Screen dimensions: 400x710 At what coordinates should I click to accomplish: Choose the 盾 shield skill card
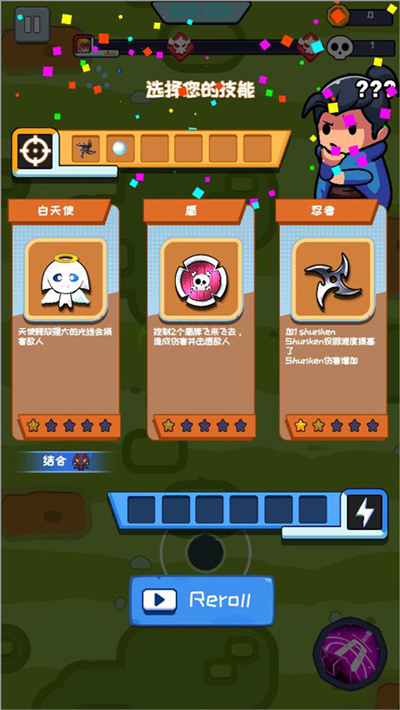[x=200, y=320]
